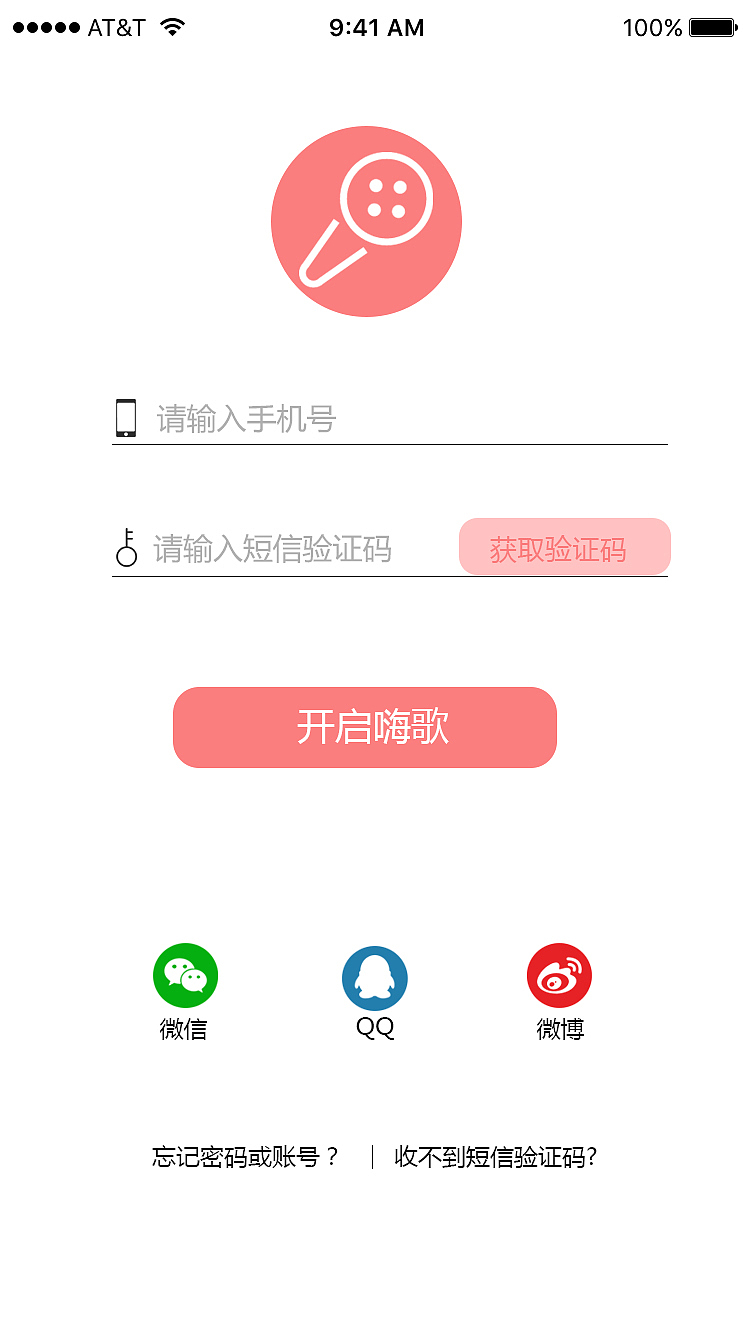Select the SMS verification code field
Viewport: 750px width, 1334px height.
[x=290, y=548]
